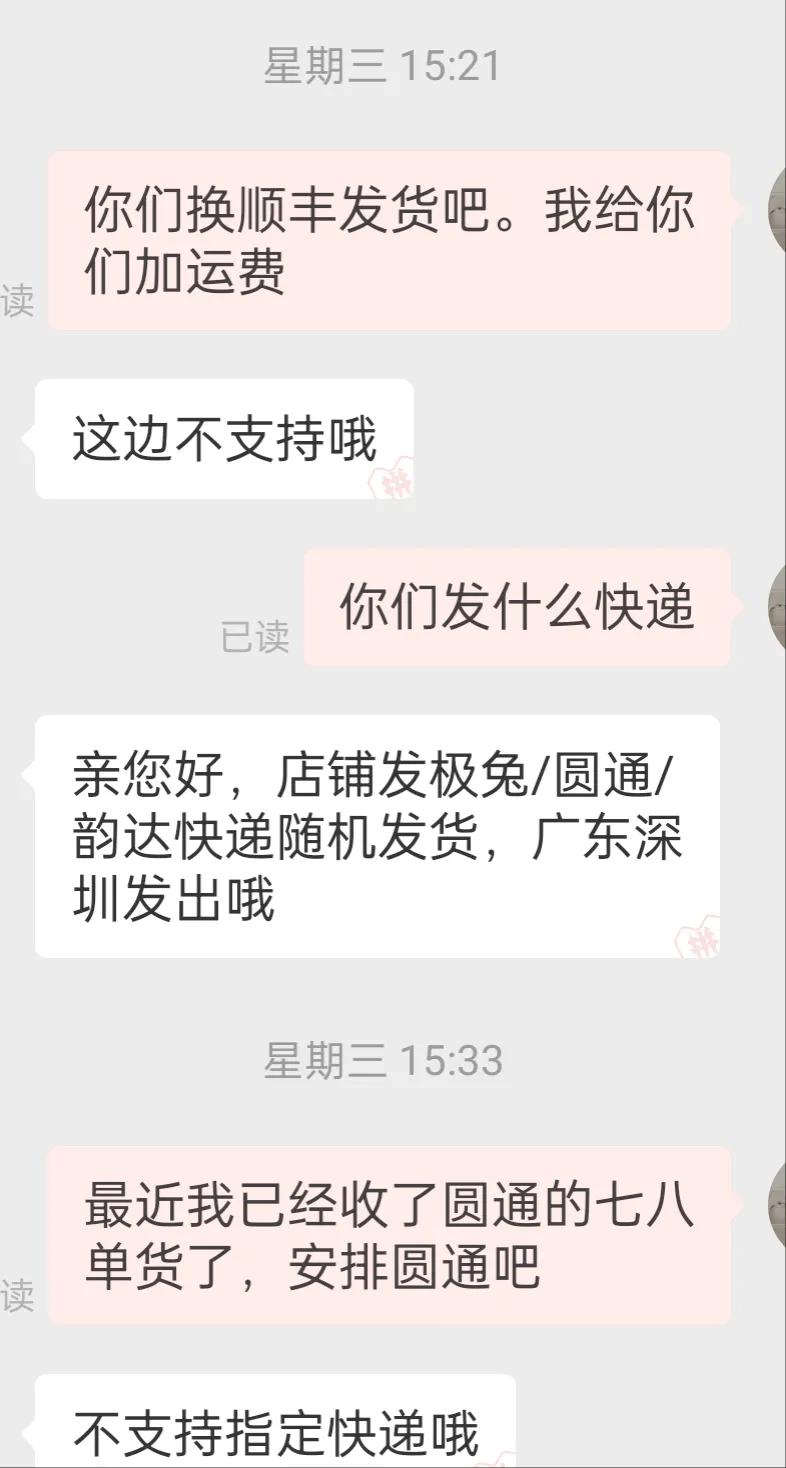
Task: Click the '读' indicator beside the 圆通 message
Action: point(18,1295)
